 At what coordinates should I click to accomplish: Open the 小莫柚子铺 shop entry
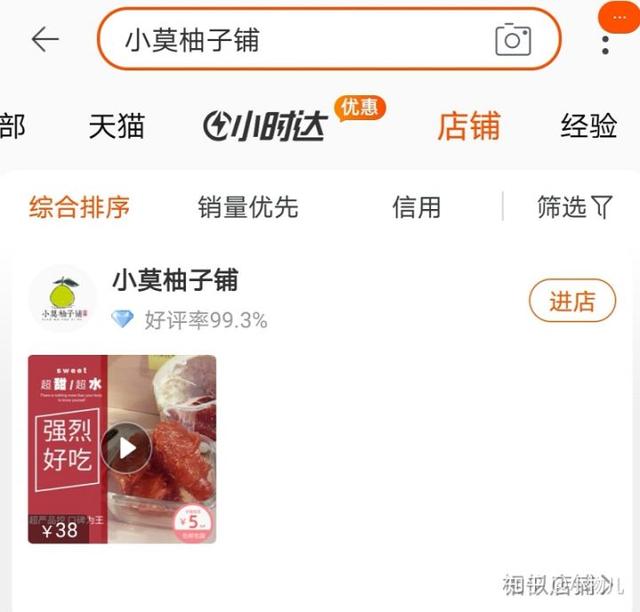pyautogui.click(x=175, y=280)
